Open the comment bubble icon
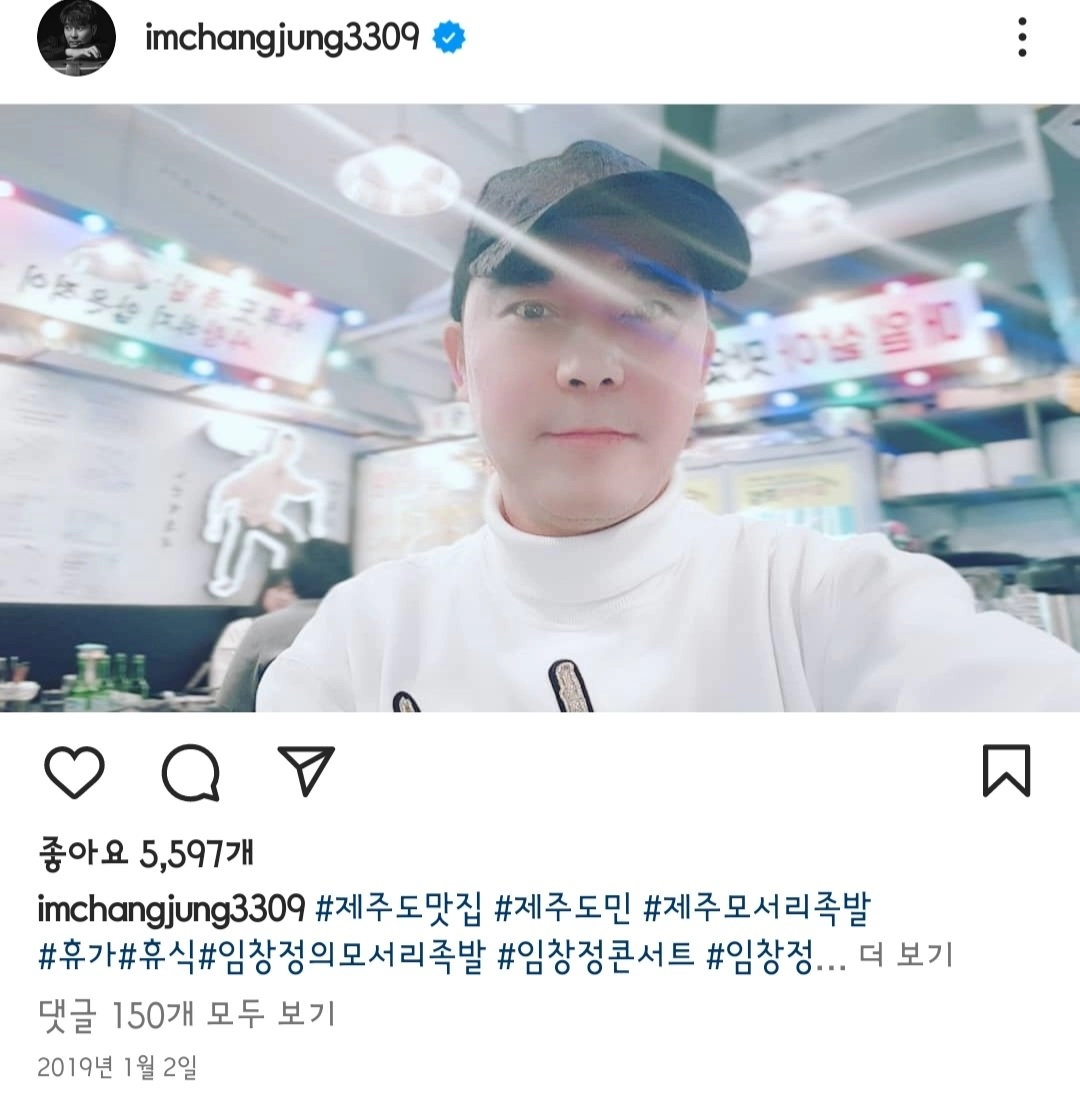Viewport: 1080px width, 1106px height. click(190, 773)
